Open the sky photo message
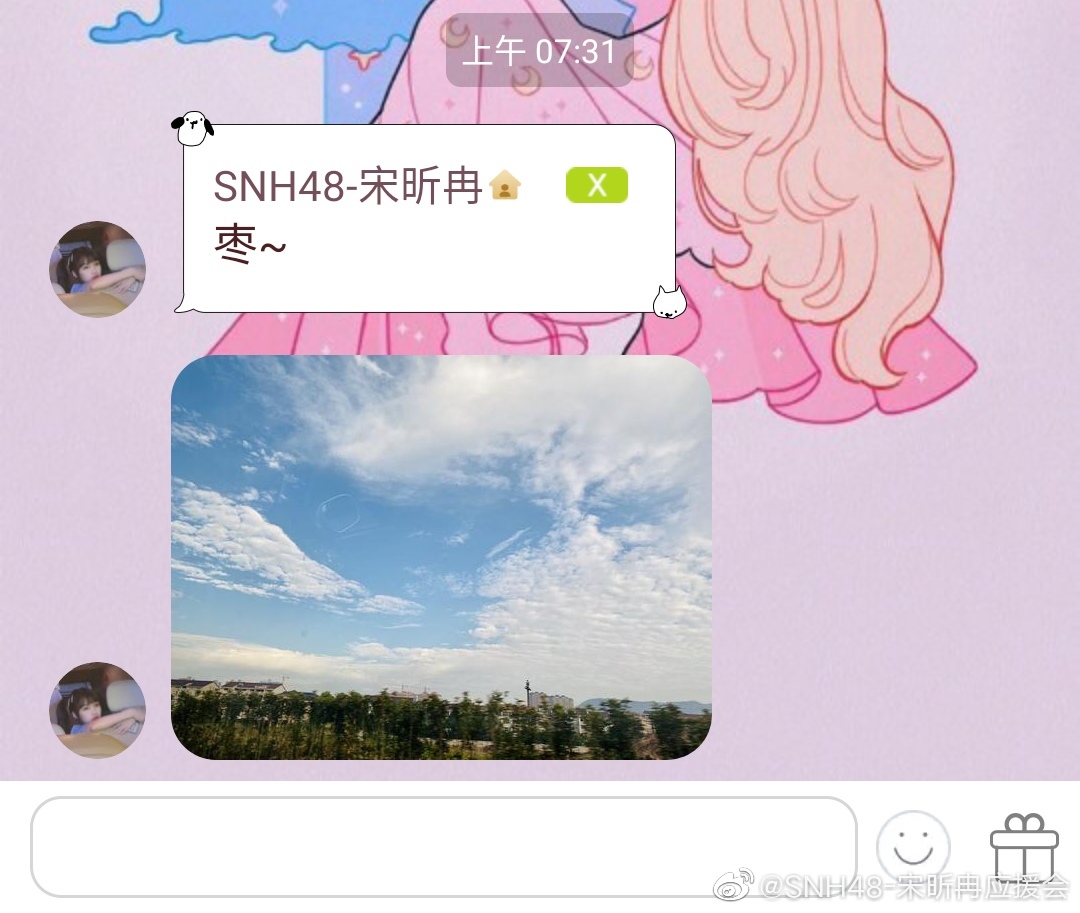This screenshot has width=1080, height=913. (441, 557)
